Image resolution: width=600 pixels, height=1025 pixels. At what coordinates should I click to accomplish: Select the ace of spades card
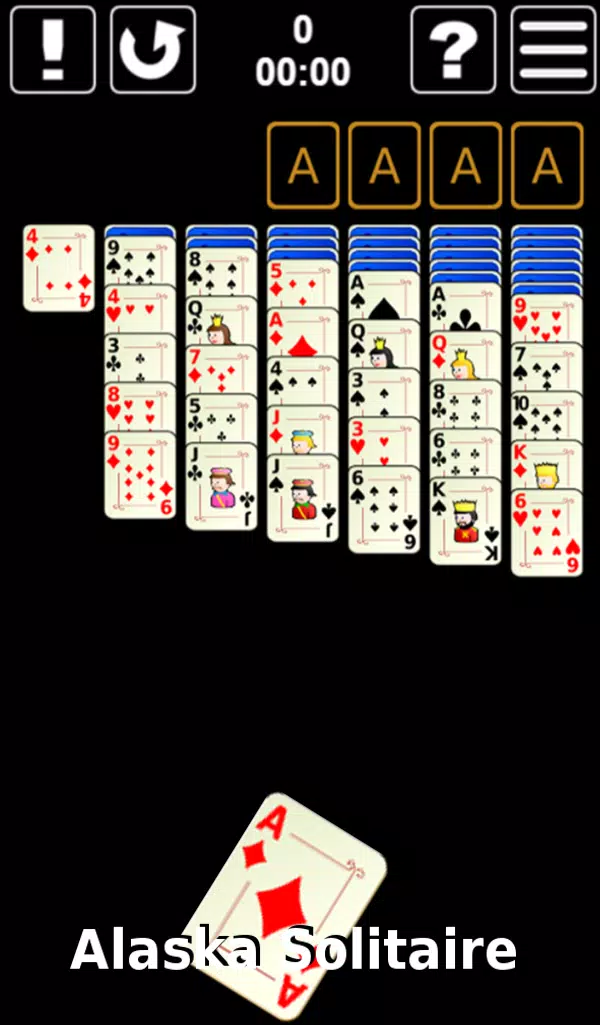coord(384,295)
